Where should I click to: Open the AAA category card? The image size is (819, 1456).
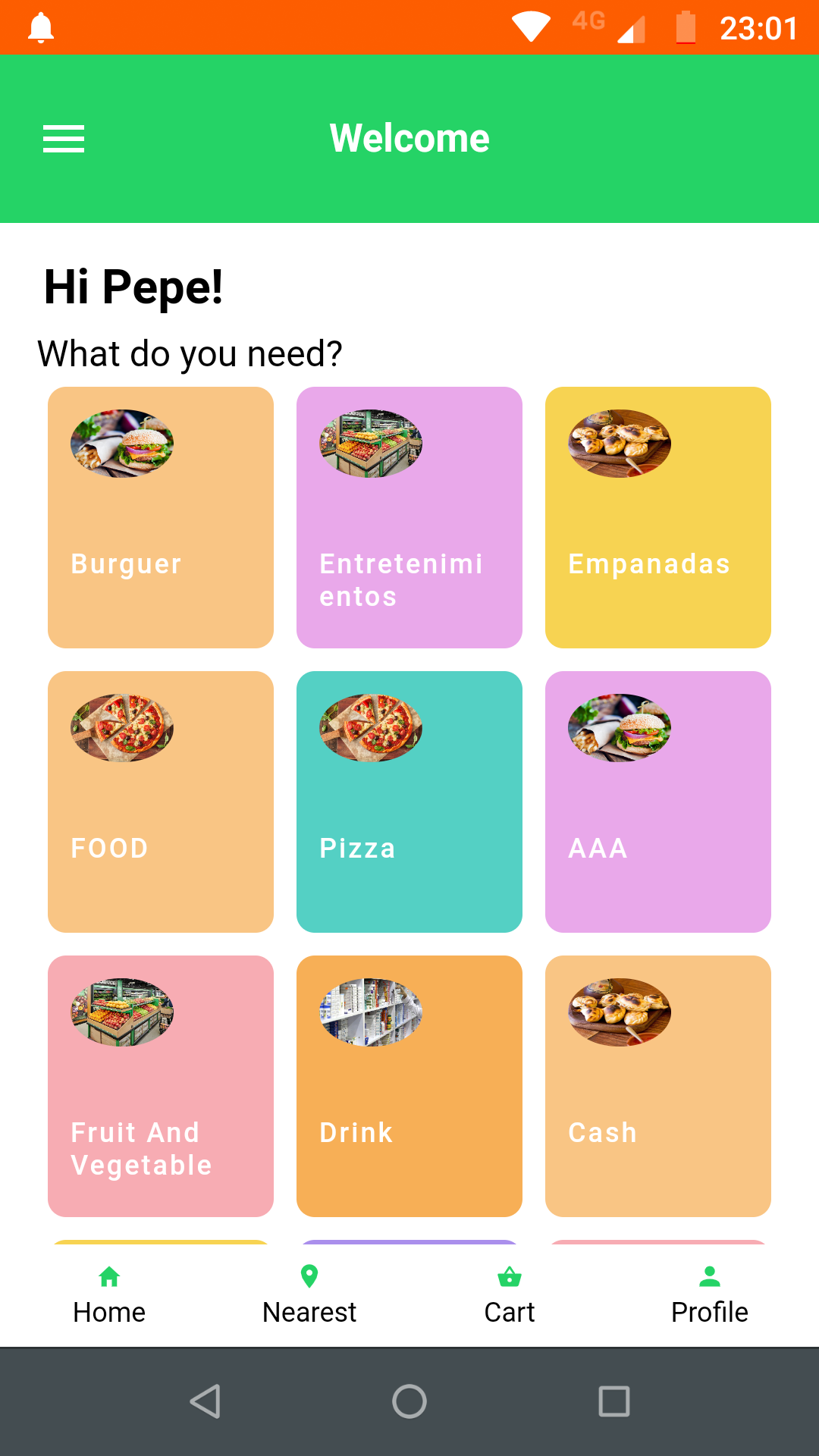[x=658, y=802]
